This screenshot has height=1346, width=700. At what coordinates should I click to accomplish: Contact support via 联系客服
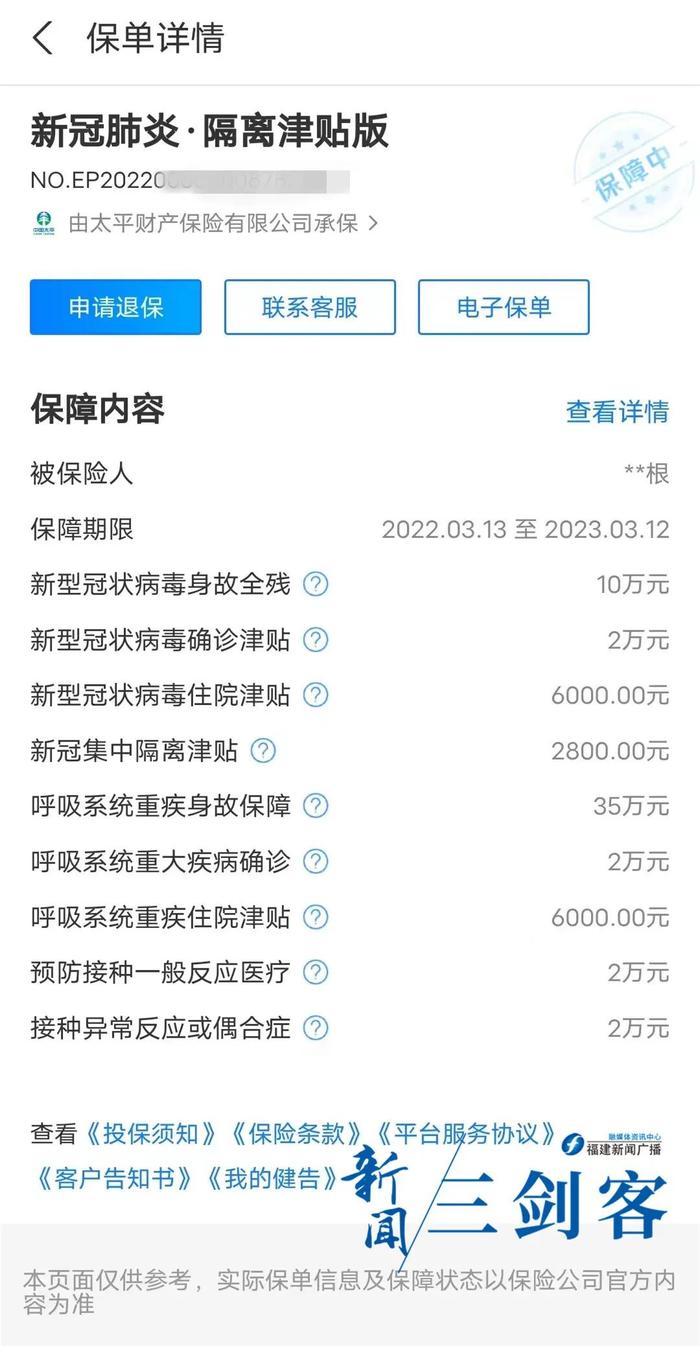click(x=310, y=307)
